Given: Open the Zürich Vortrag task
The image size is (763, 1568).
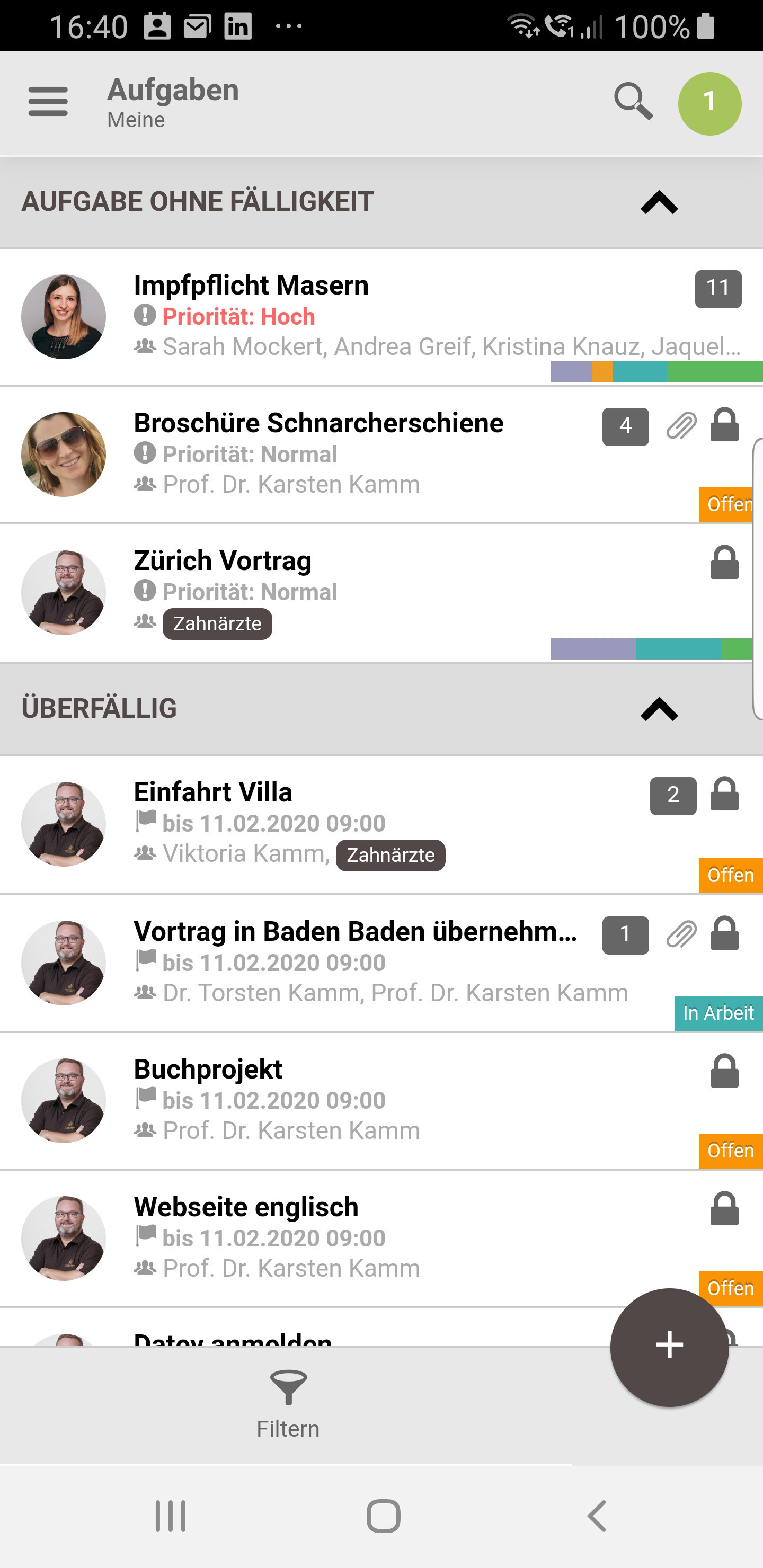Looking at the screenshot, I should point(366,592).
